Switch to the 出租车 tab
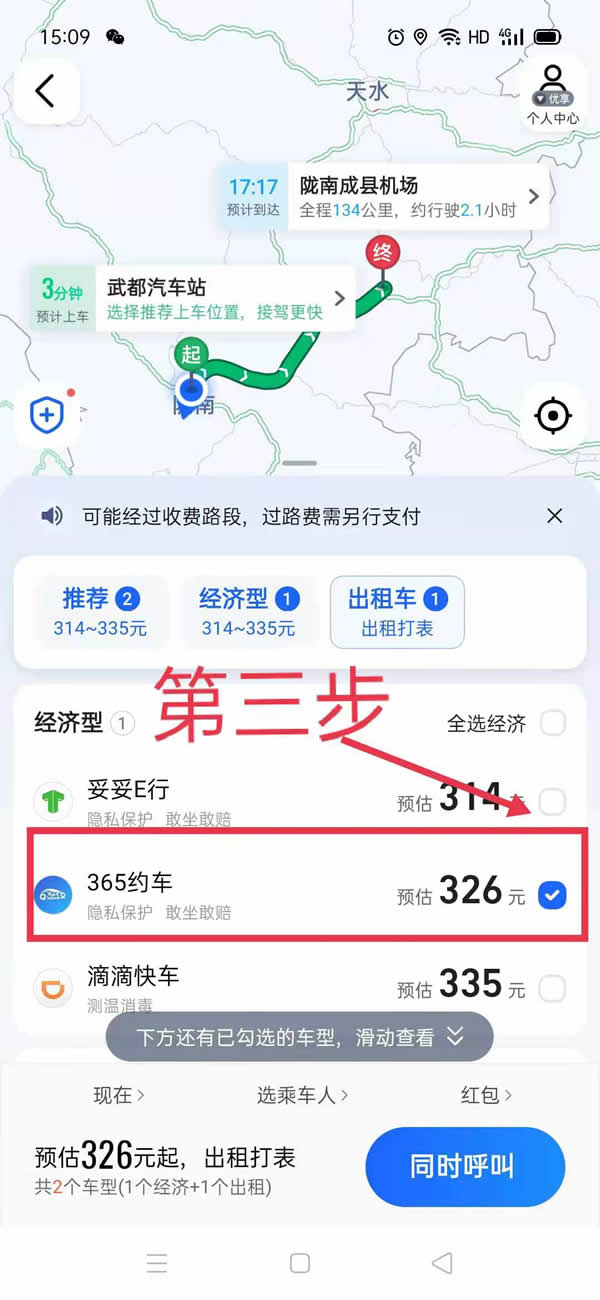This screenshot has height=1300, width=600. (397, 612)
